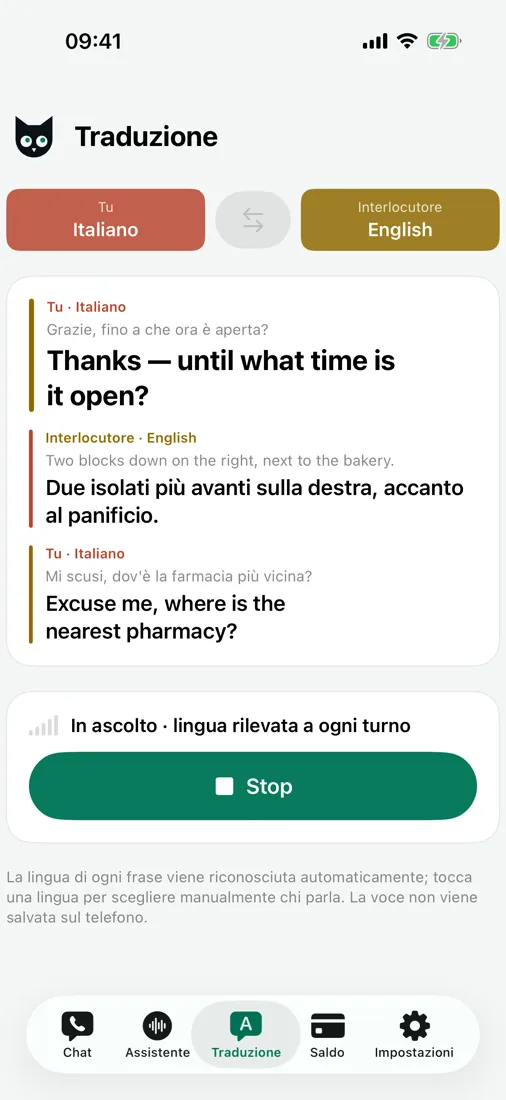Swap the two languages with the arrows icon
This screenshot has height=1100, width=506.
[253, 220]
